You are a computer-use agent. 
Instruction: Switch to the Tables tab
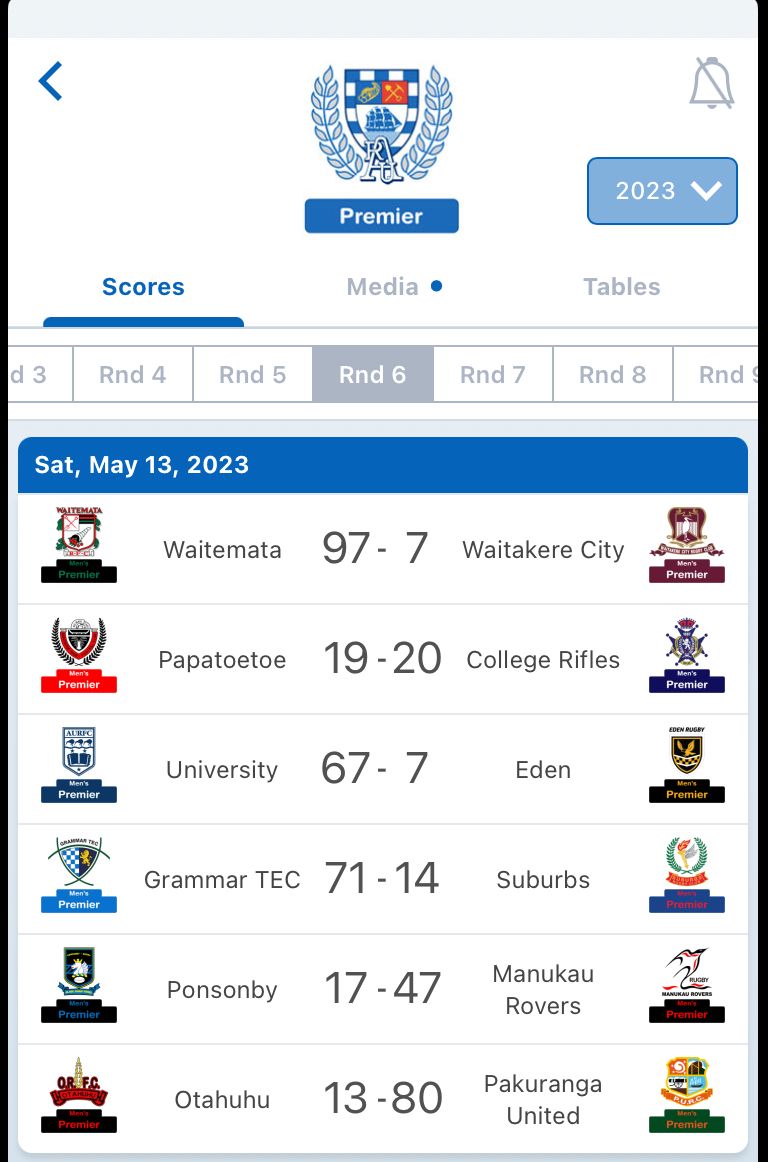(621, 287)
